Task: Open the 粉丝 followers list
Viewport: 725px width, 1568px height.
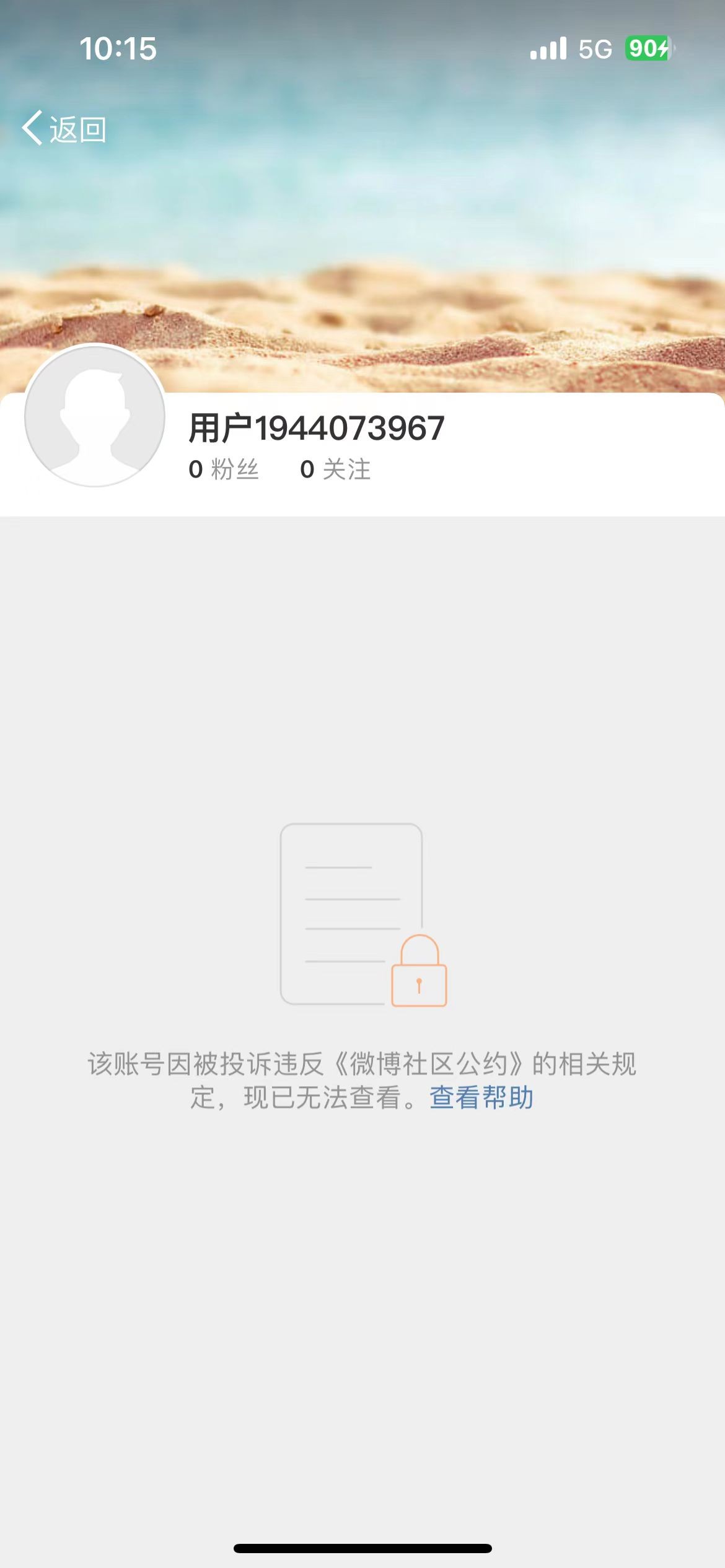Action: click(224, 469)
